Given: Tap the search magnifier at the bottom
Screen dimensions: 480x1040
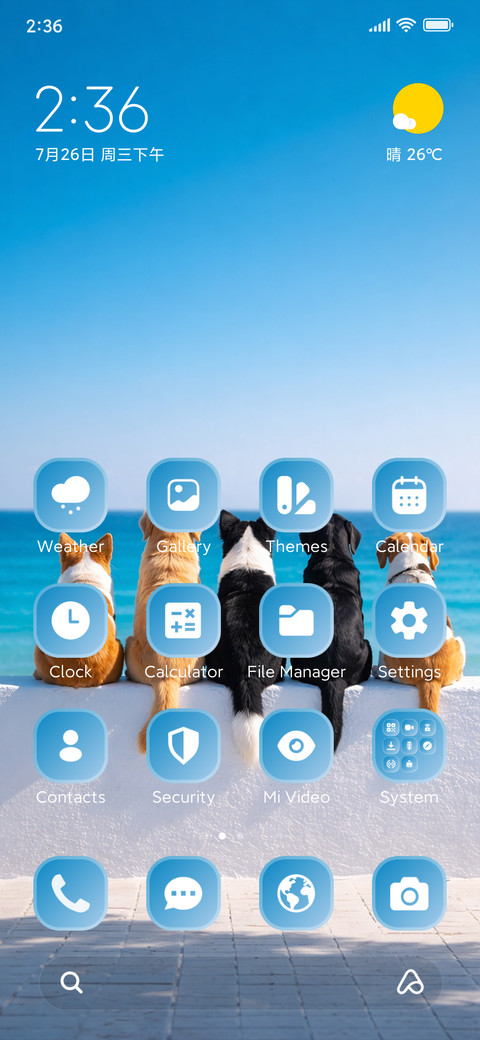Looking at the screenshot, I should click(x=72, y=982).
